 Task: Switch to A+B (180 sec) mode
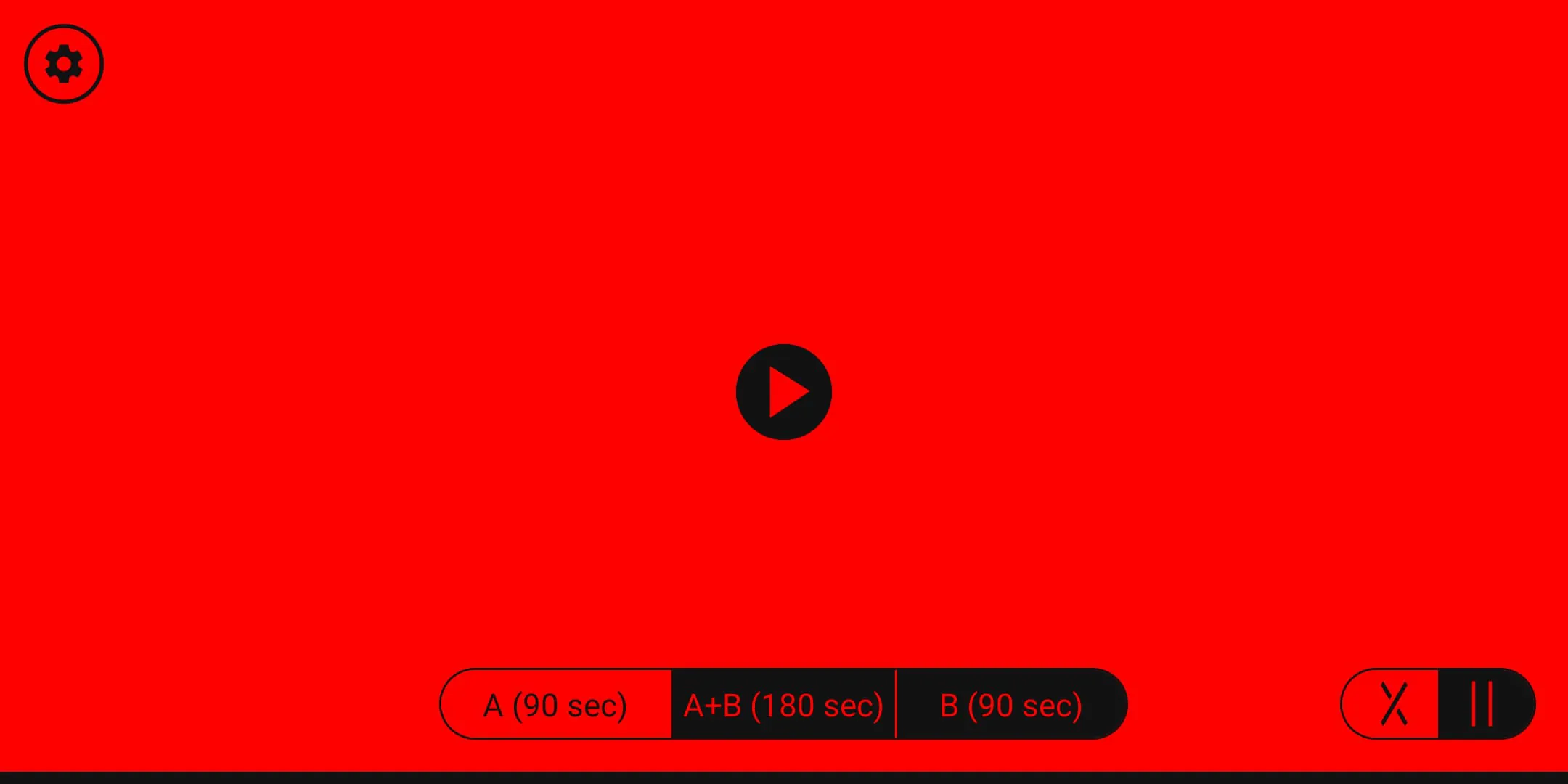click(x=783, y=704)
